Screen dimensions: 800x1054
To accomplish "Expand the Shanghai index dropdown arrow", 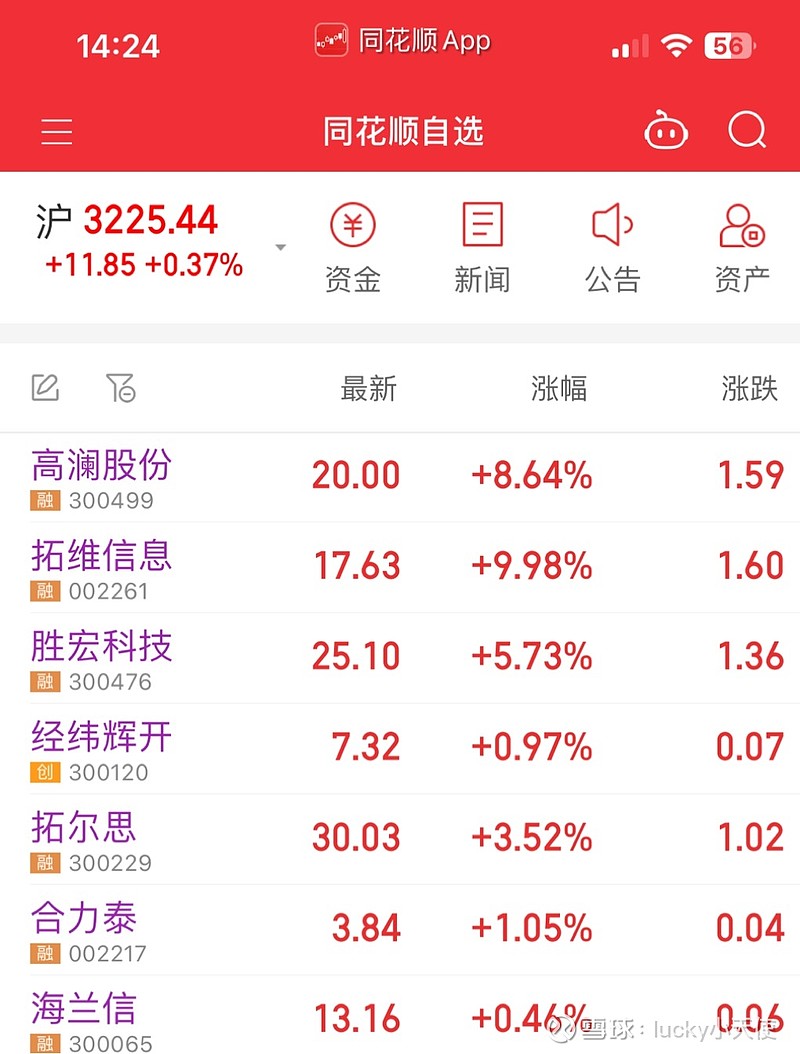I will click(281, 247).
